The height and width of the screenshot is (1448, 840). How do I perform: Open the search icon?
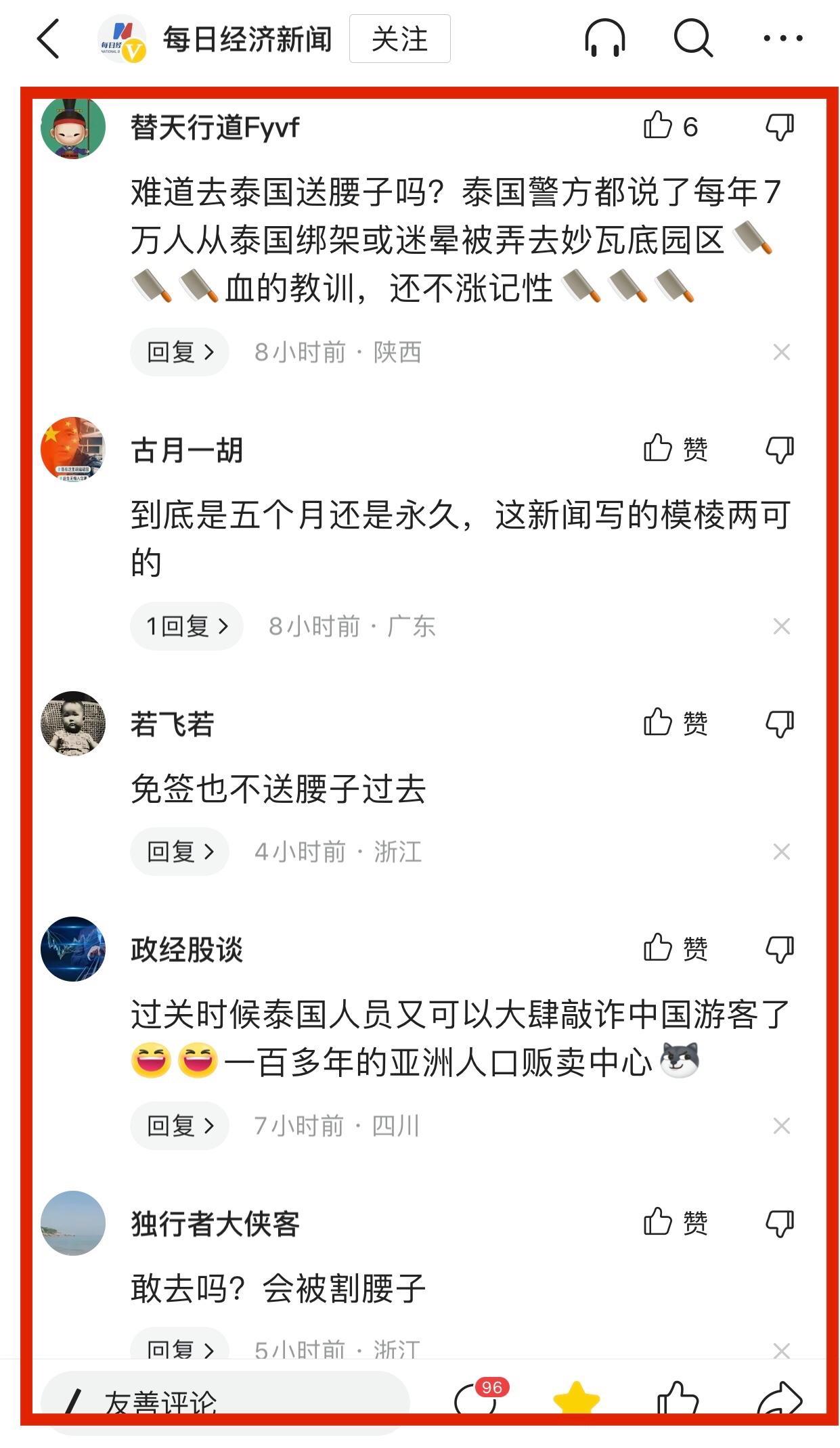click(693, 39)
